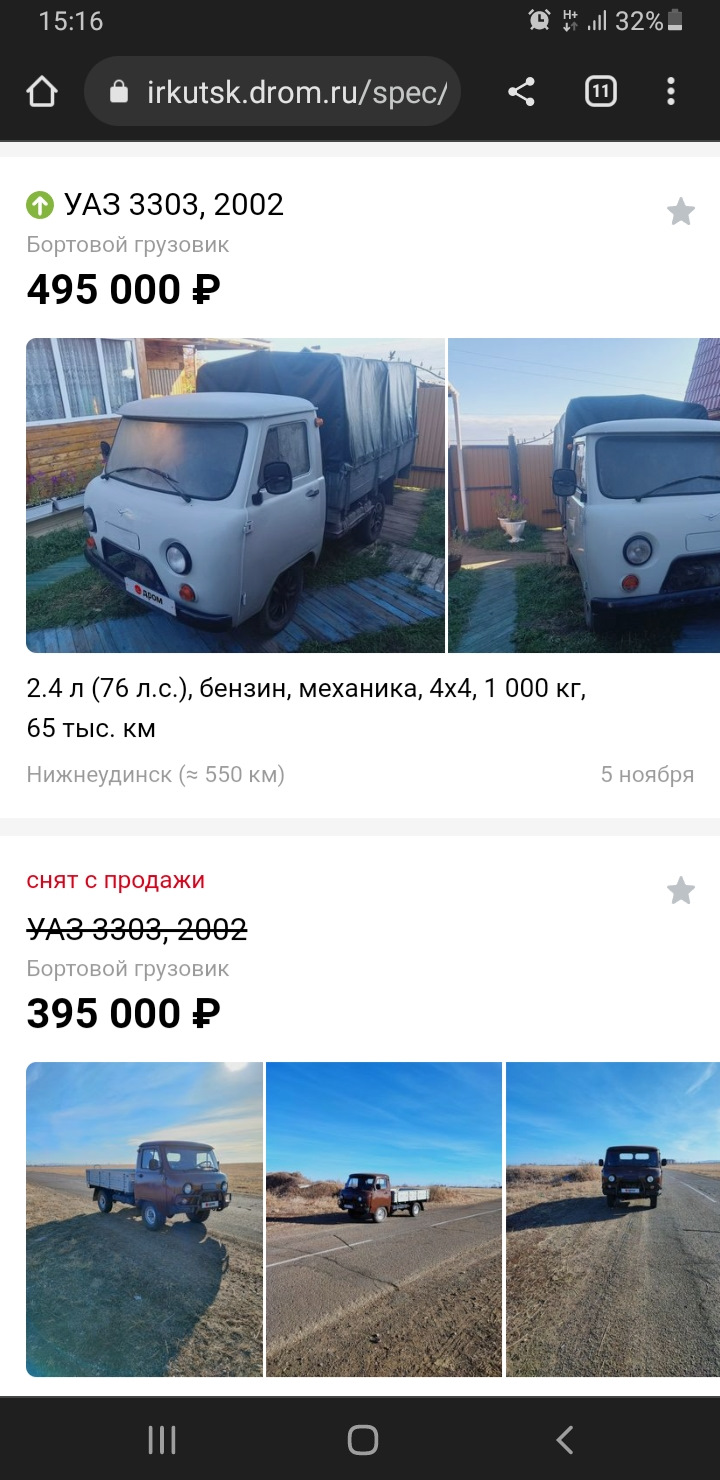720x1480 pixels.
Task: Go to the browser home page
Action: tap(42, 93)
